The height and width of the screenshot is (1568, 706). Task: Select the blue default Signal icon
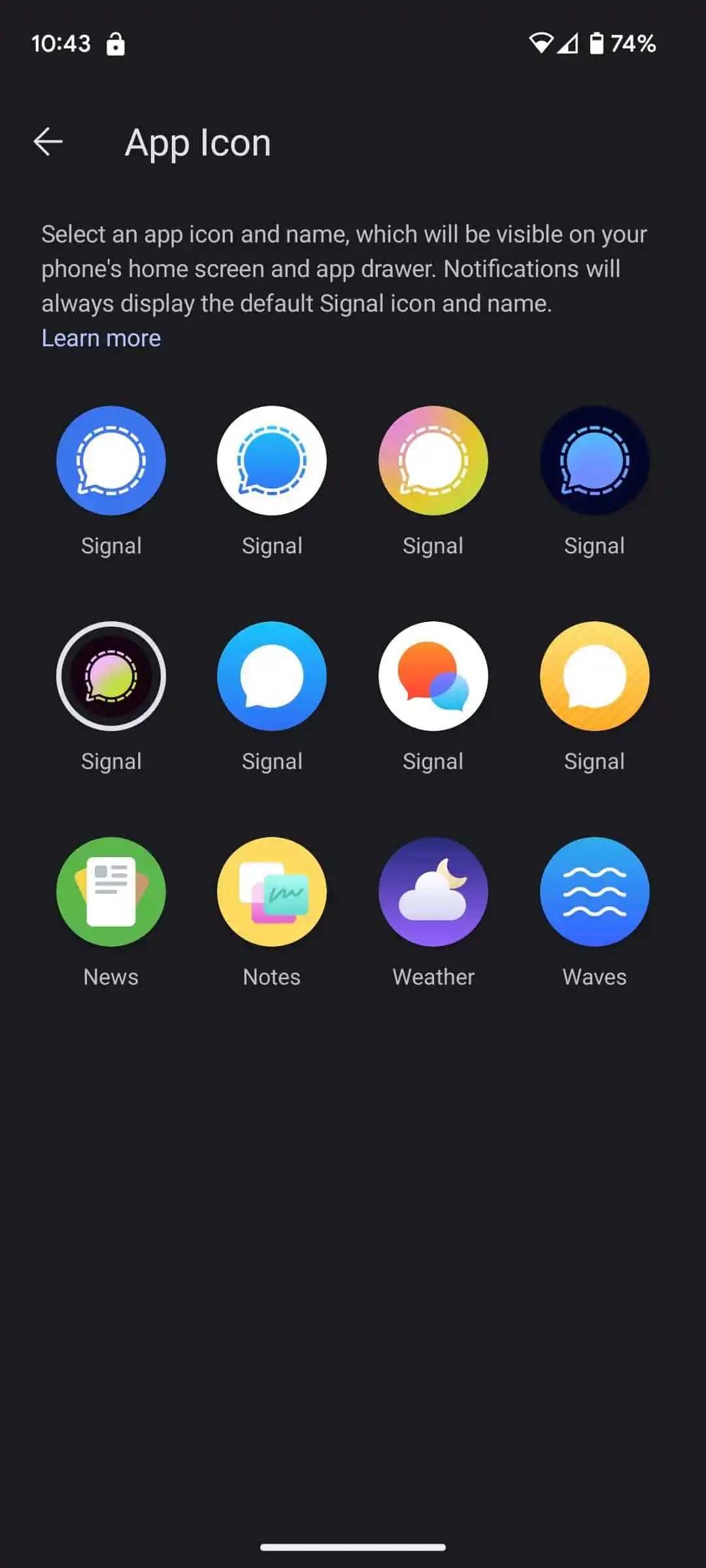(111, 461)
